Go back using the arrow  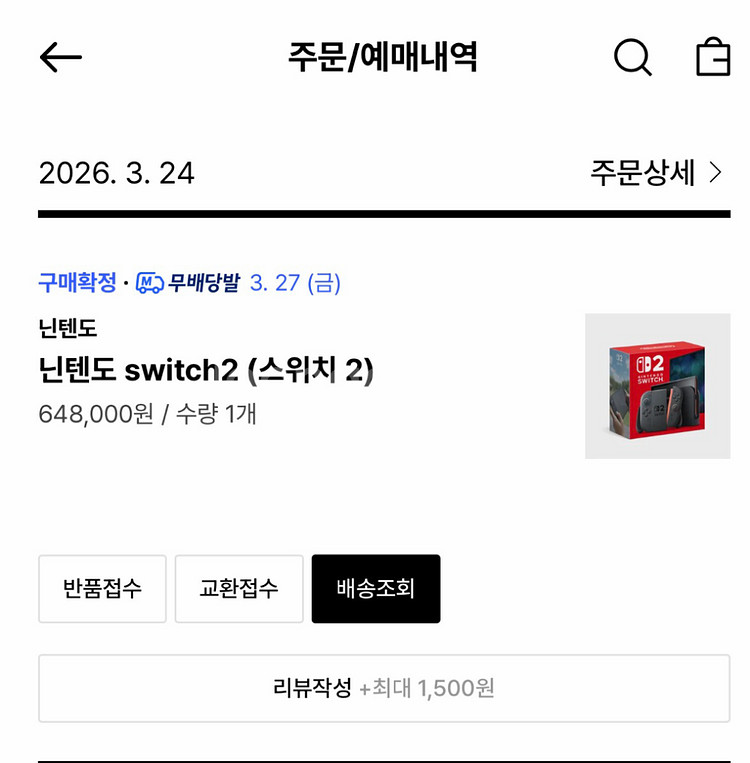point(60,57)
